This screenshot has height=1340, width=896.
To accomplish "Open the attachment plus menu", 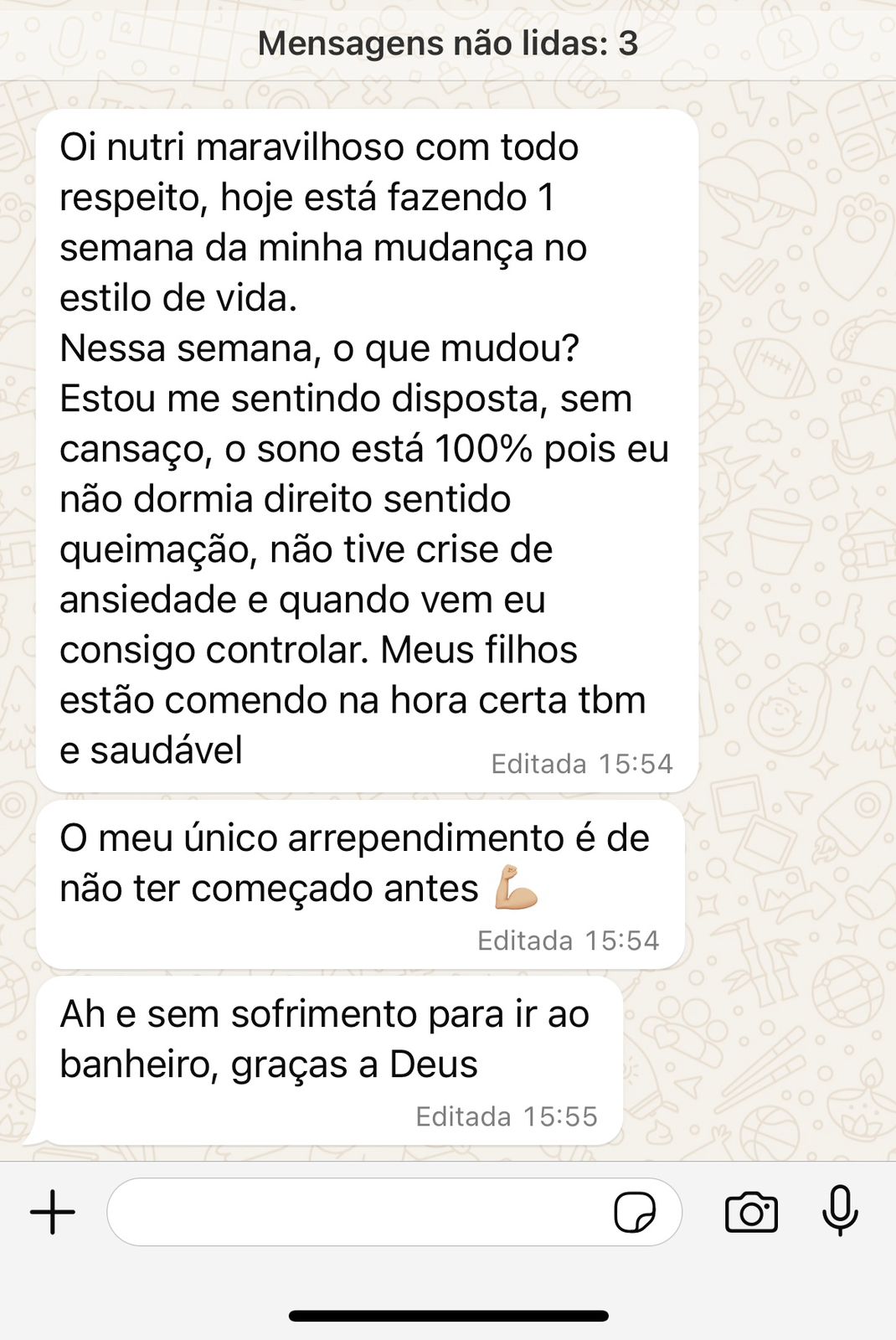I will [x=53, y=1212].
